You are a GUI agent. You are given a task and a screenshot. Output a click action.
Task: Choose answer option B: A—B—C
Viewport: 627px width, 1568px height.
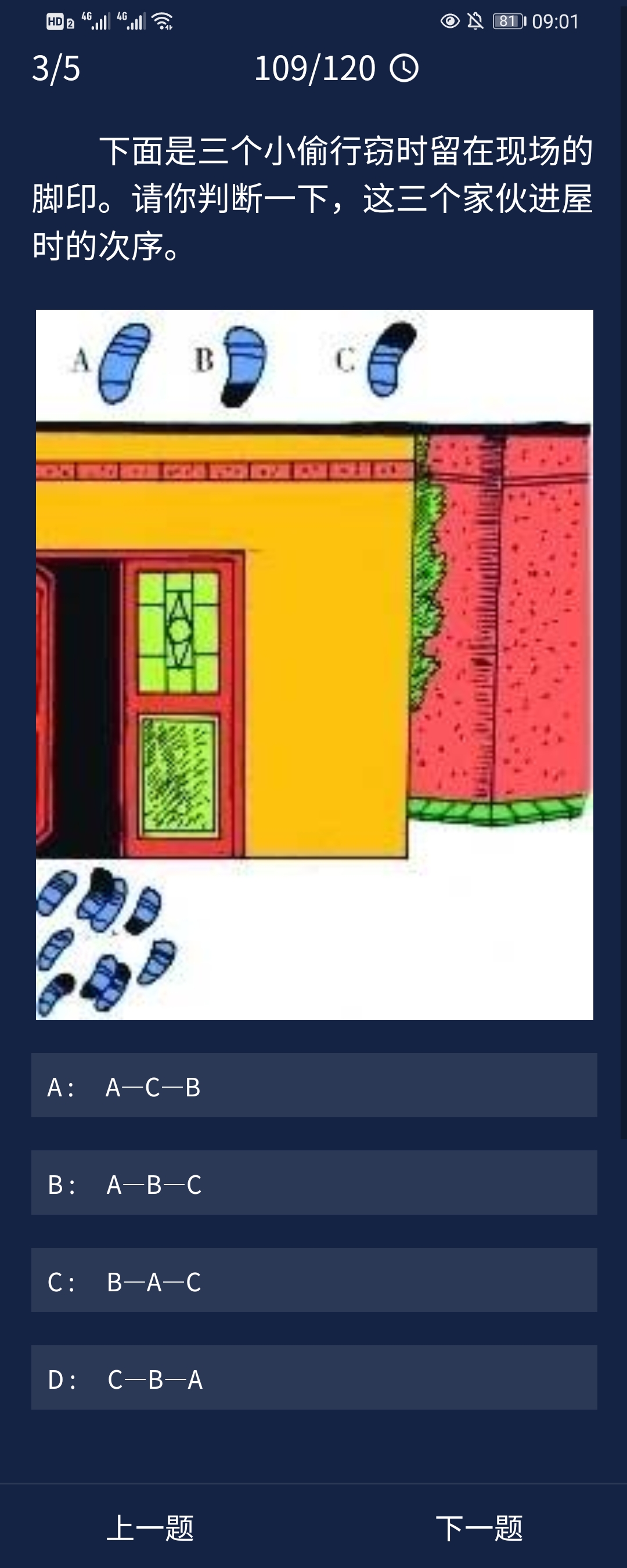[314, 1183]
